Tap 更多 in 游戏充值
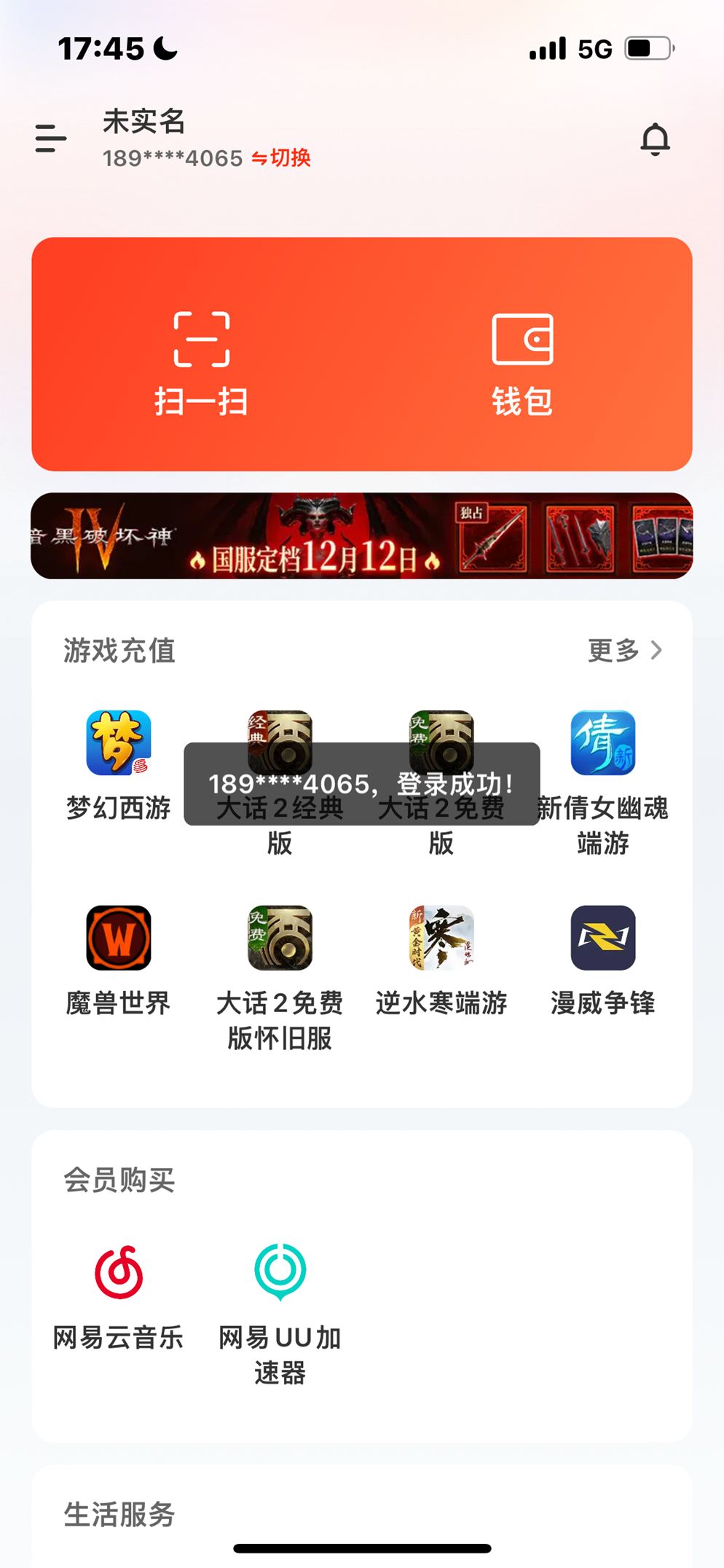This screenshot has height=1568, width=724. tap(624, 650)
